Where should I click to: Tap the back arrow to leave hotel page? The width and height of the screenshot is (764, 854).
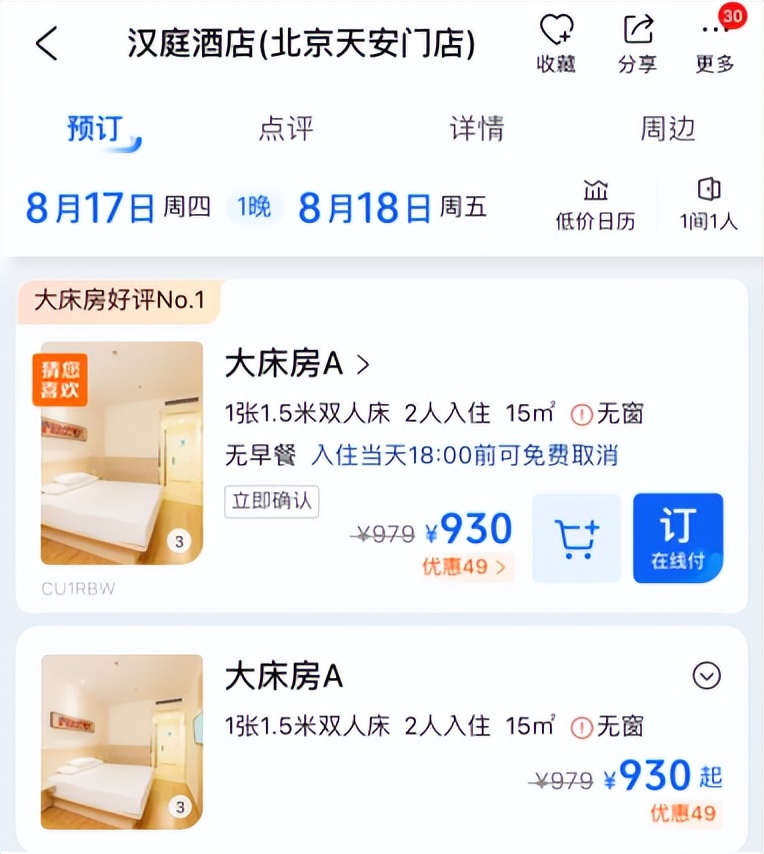pyautogui.click(x=46, y=44)
